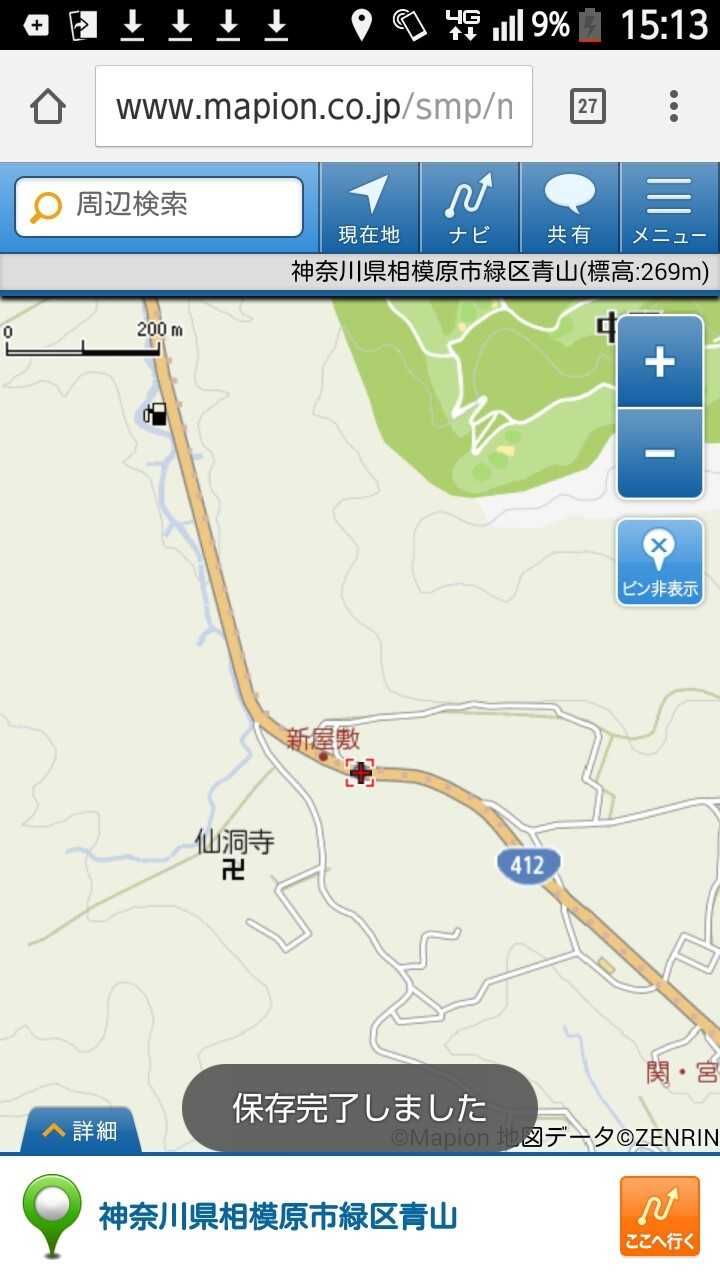Viewport: 720px width, 1280px height.
Task: Open the ナビ navigation option
Action: [x=469, y=208]
